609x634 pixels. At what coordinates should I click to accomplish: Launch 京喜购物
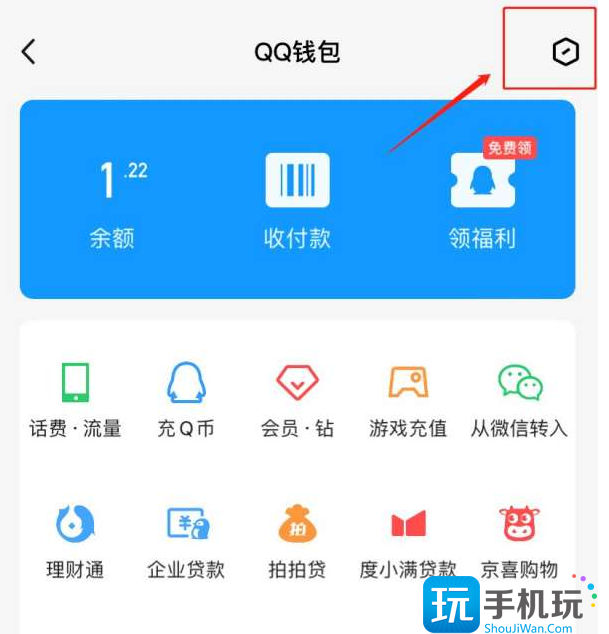520,542
